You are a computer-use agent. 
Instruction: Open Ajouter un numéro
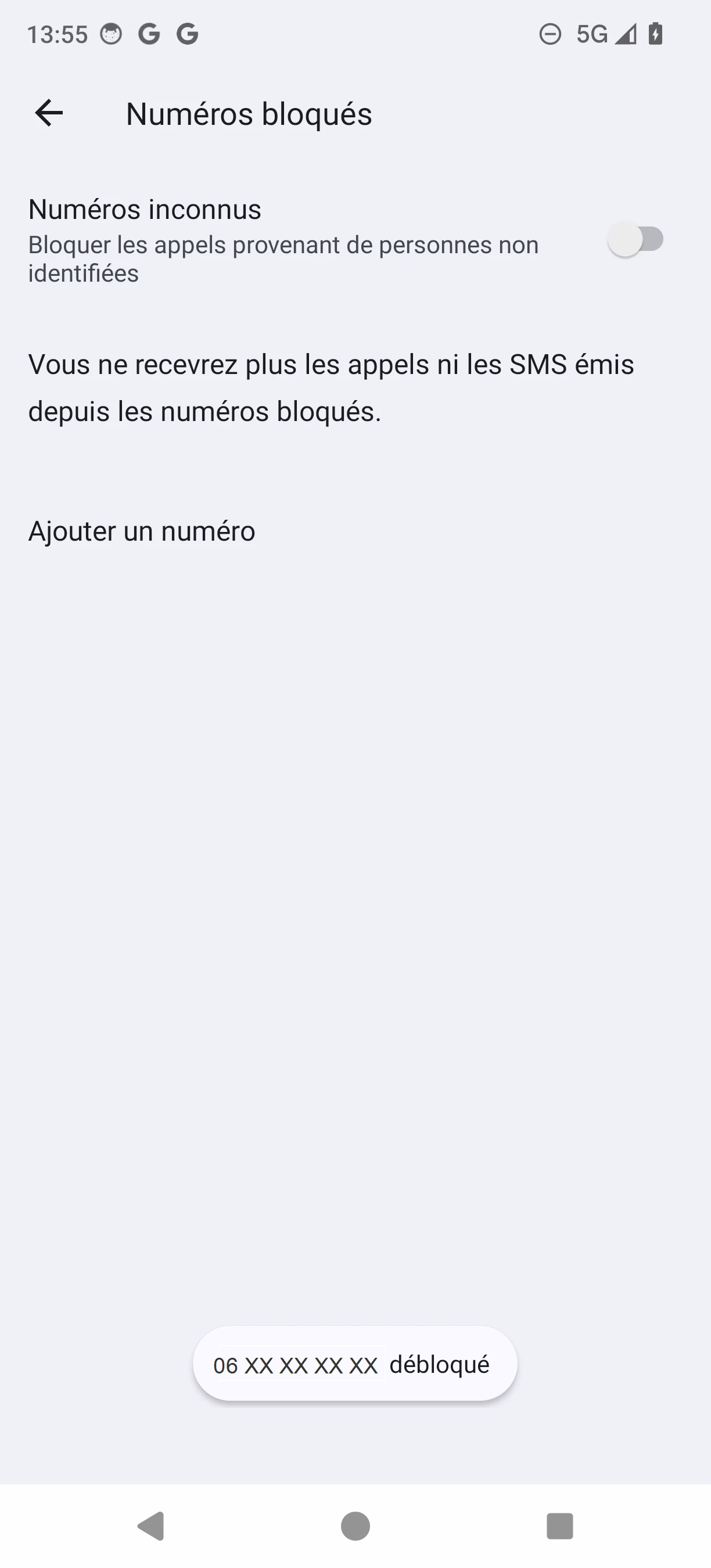(x=142, y=531)
